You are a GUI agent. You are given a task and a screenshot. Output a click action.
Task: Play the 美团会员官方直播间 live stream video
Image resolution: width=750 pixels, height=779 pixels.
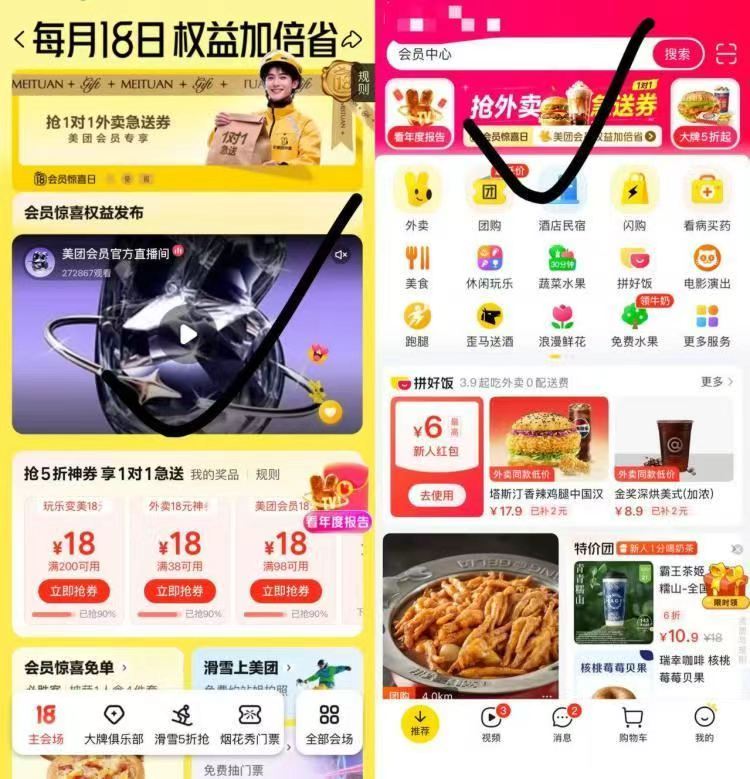coord(186,336)
